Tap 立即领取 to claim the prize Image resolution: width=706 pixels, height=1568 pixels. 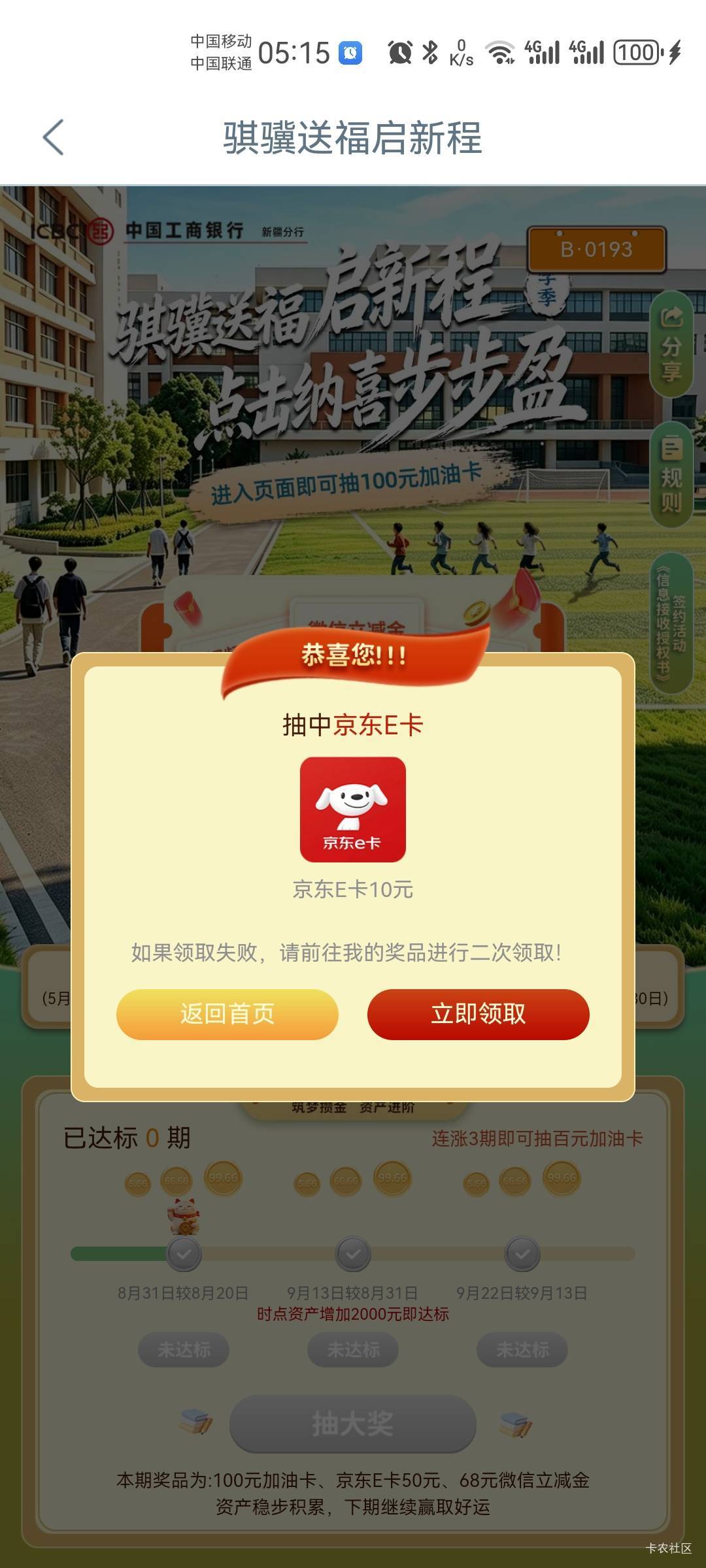pyautogui.click(x=478, y=1014)
